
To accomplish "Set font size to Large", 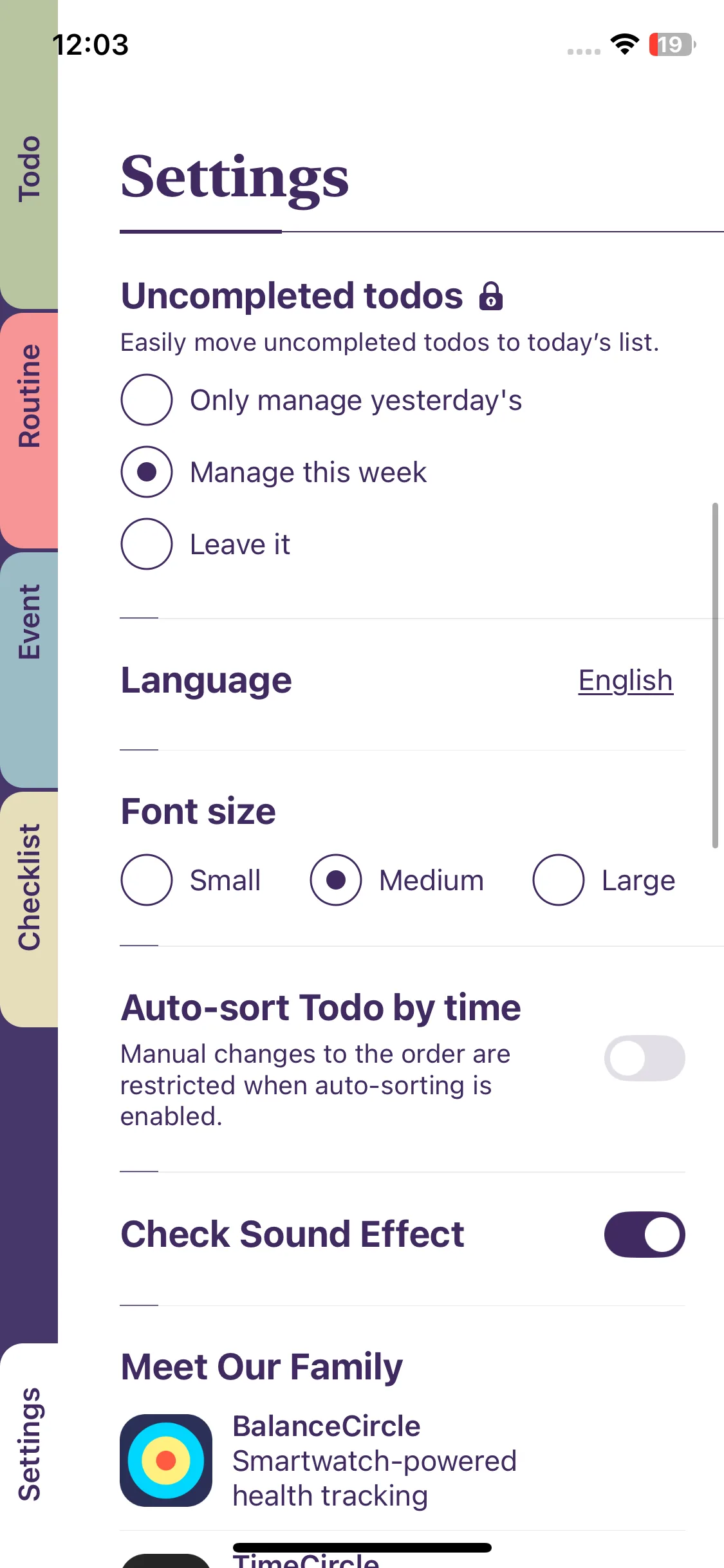I will point(559,880).
